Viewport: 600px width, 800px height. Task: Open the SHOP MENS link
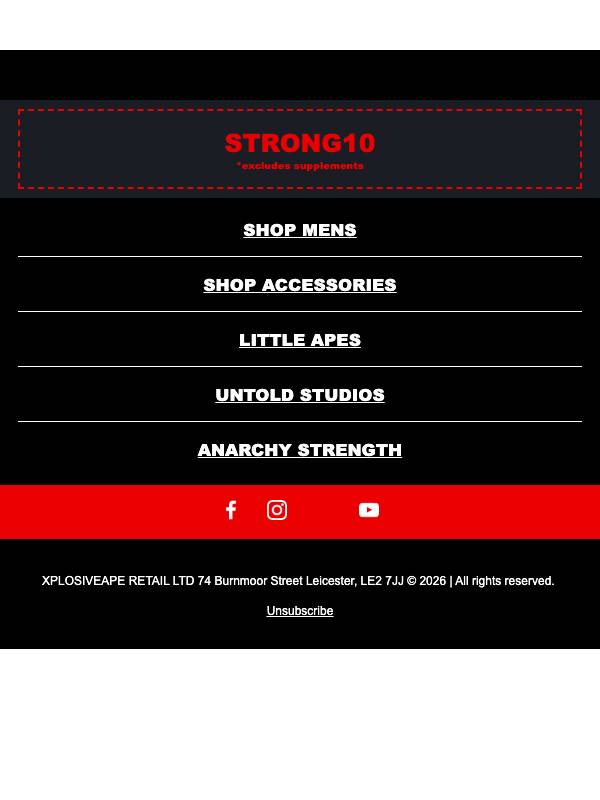pos(299,230)
